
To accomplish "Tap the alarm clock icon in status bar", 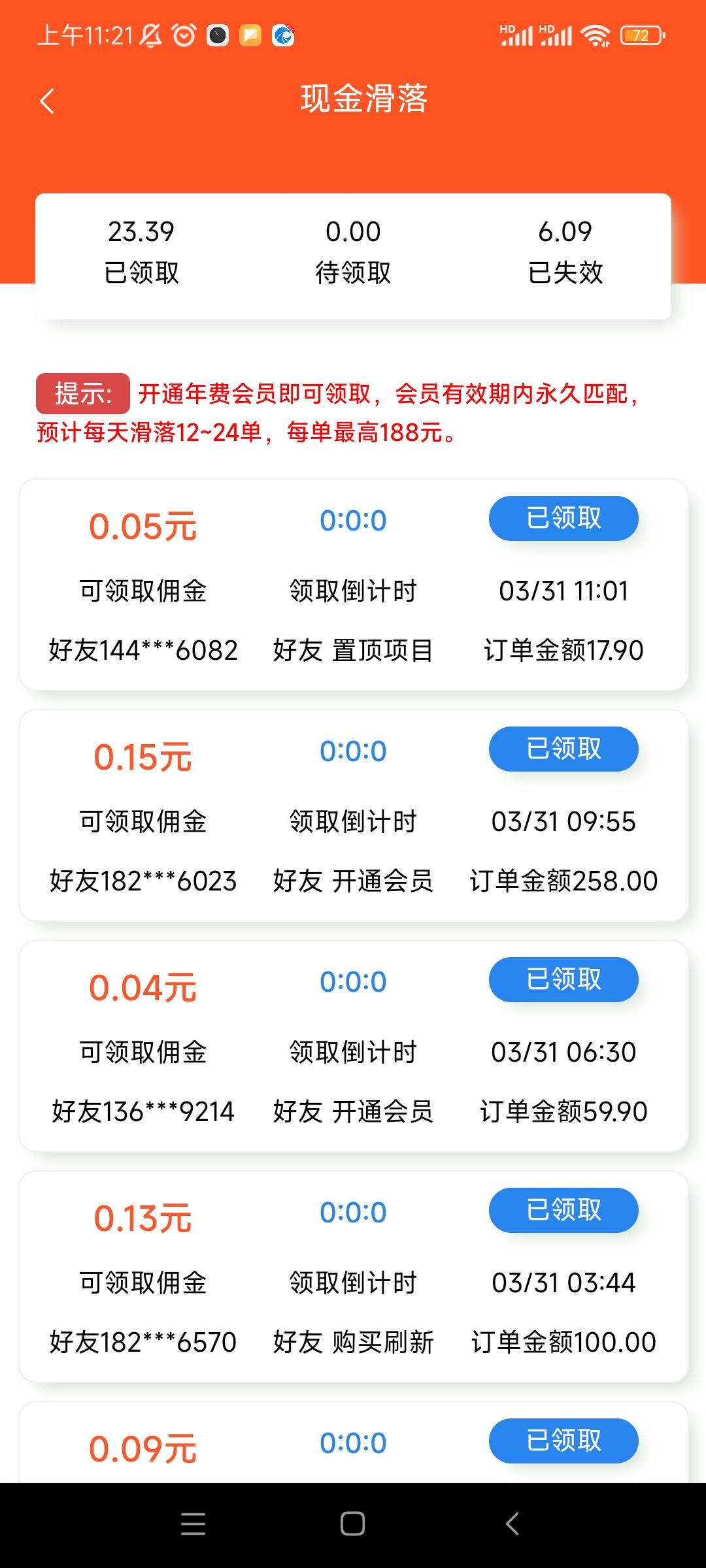I will (x=185, y=36).
